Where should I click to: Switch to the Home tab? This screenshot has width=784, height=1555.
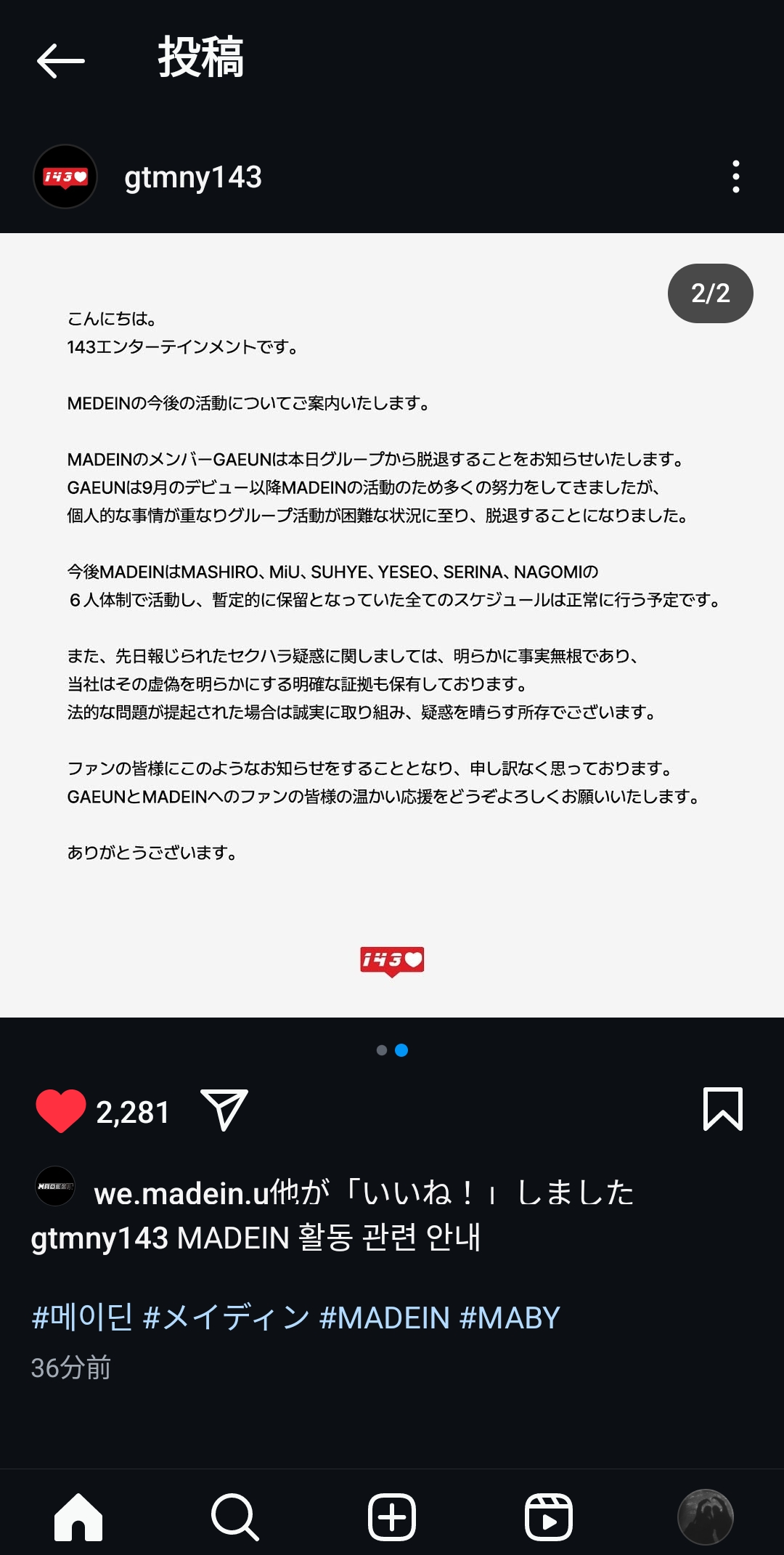[78, 1517]
